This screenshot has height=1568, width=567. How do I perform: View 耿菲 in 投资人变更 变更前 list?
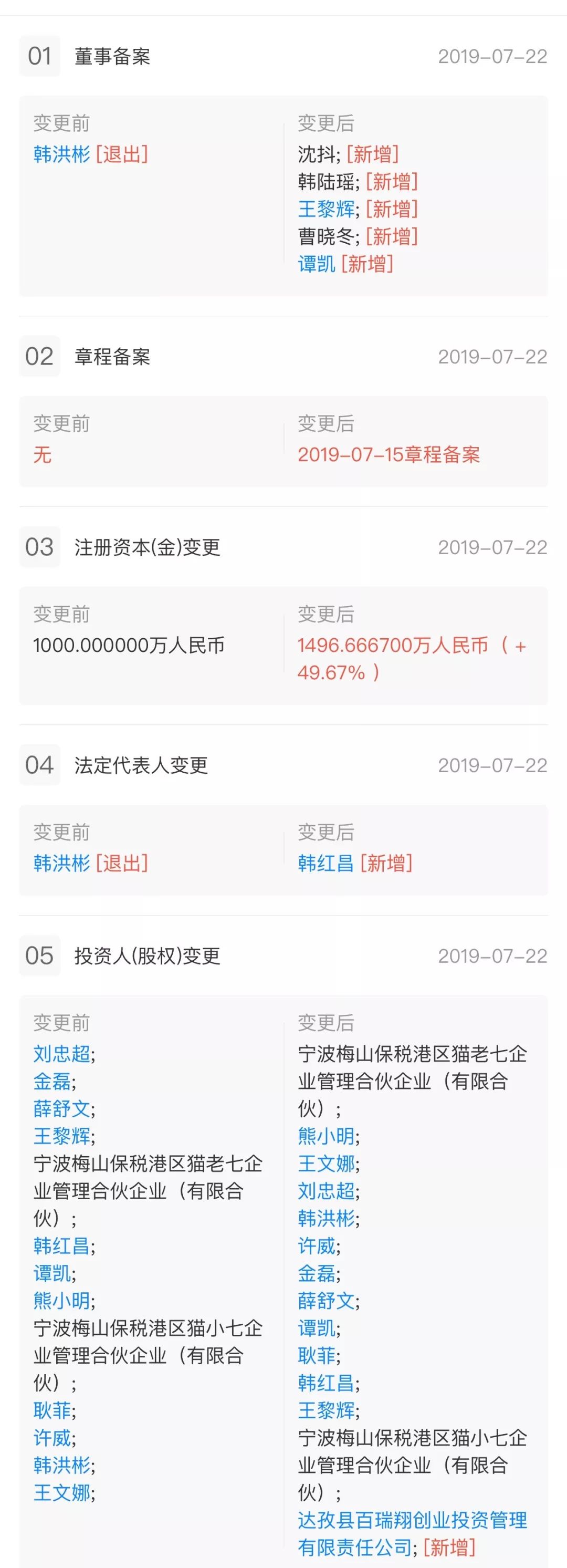(x=51, y=1410)
